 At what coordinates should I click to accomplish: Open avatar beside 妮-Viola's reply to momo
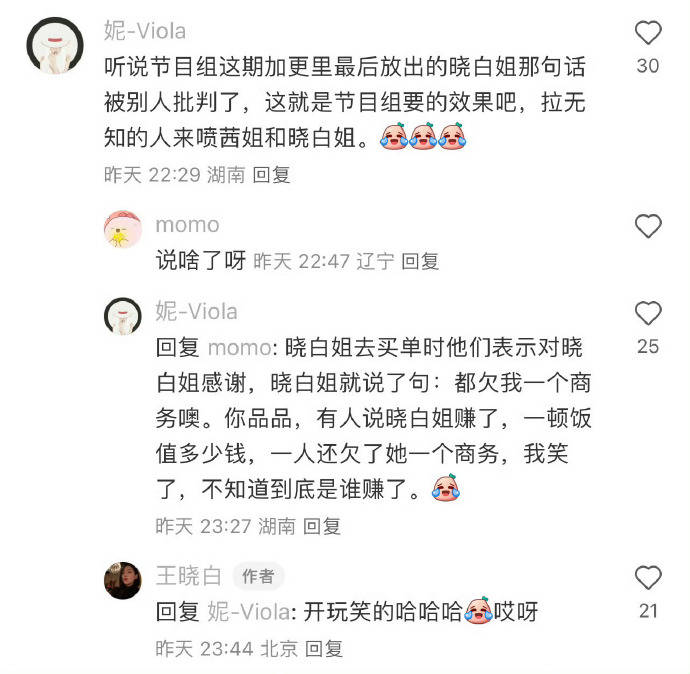(x=123, y=316)
